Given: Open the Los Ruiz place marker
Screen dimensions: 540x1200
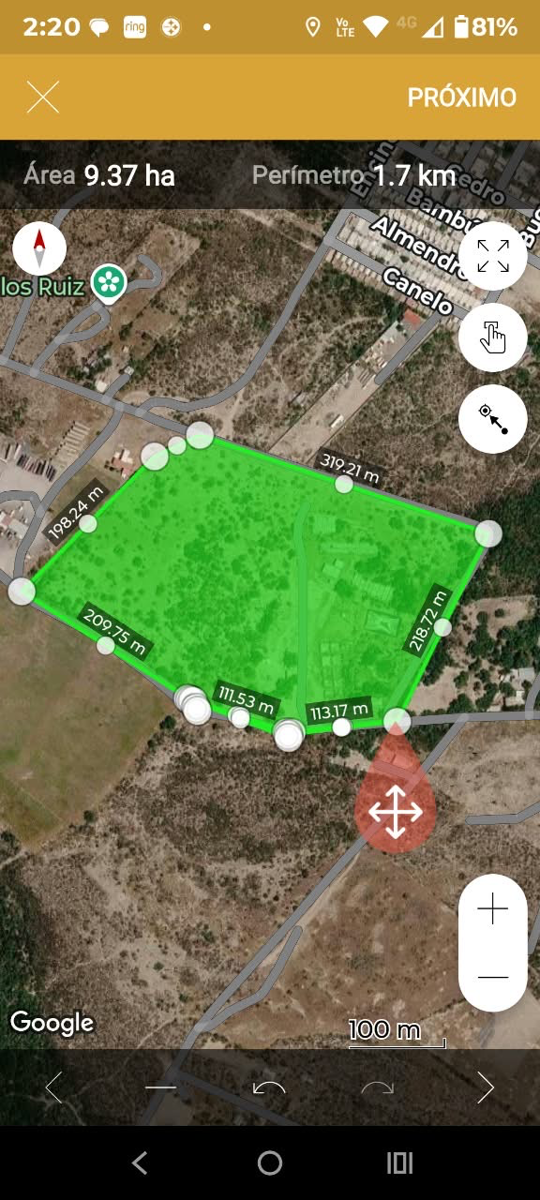Looking at the screenshot, I should 108,283.
